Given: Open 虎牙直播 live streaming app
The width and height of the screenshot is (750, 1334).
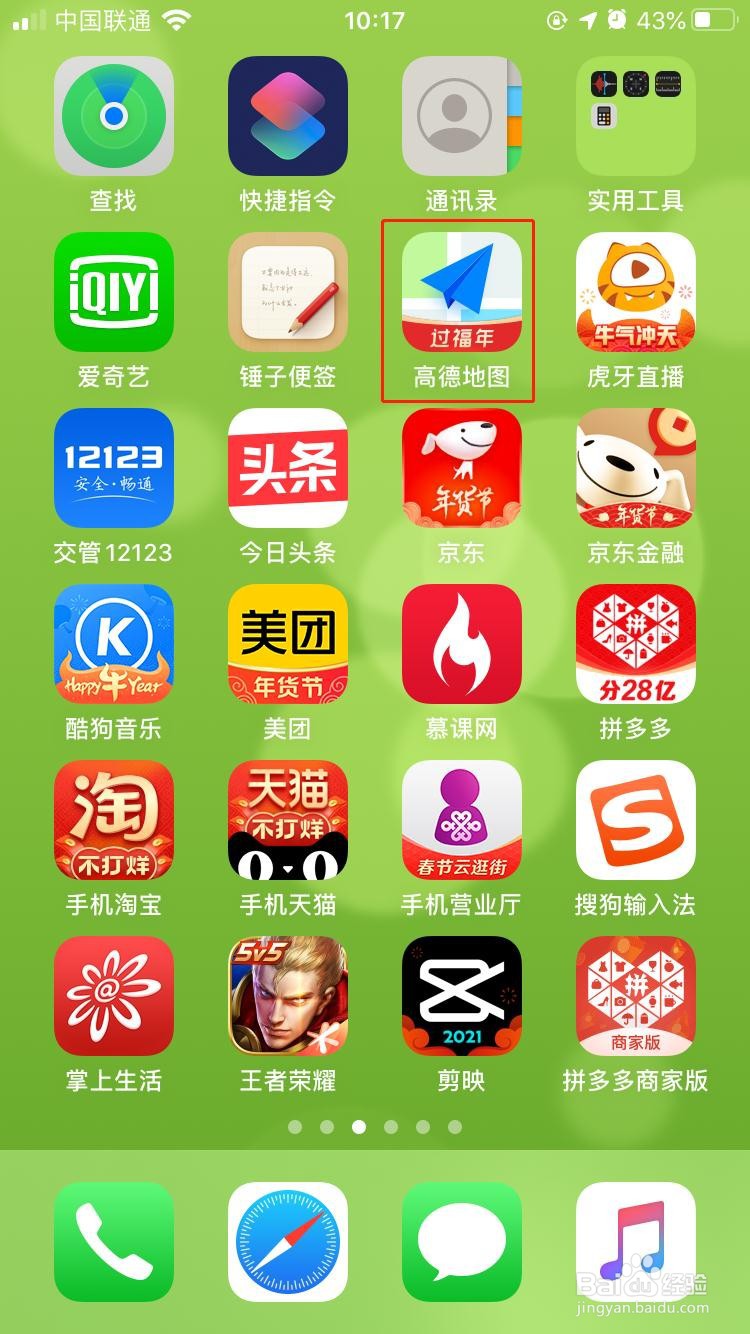Looking at the screenshot, I should (x=635, y=293).
